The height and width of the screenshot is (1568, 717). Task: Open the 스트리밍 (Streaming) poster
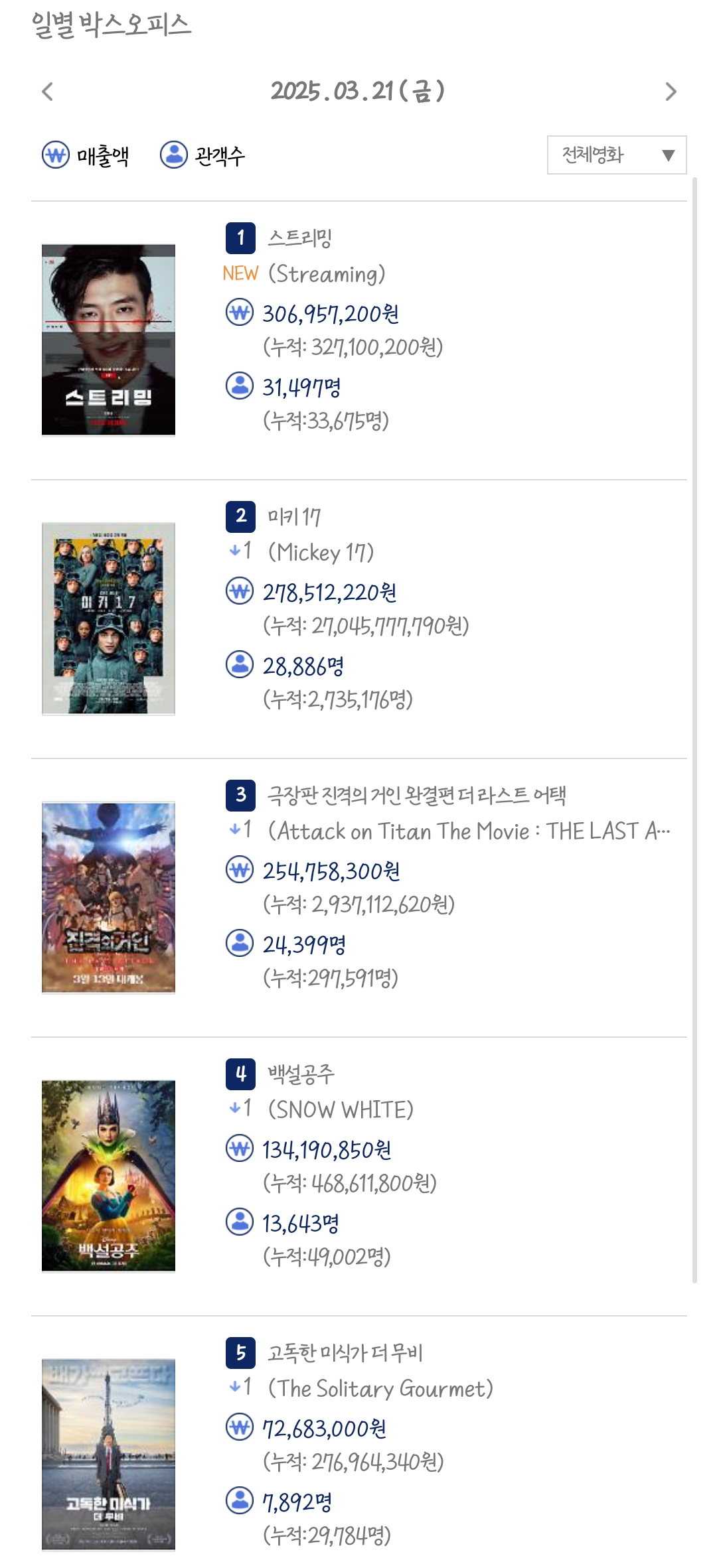coord(108,340)
